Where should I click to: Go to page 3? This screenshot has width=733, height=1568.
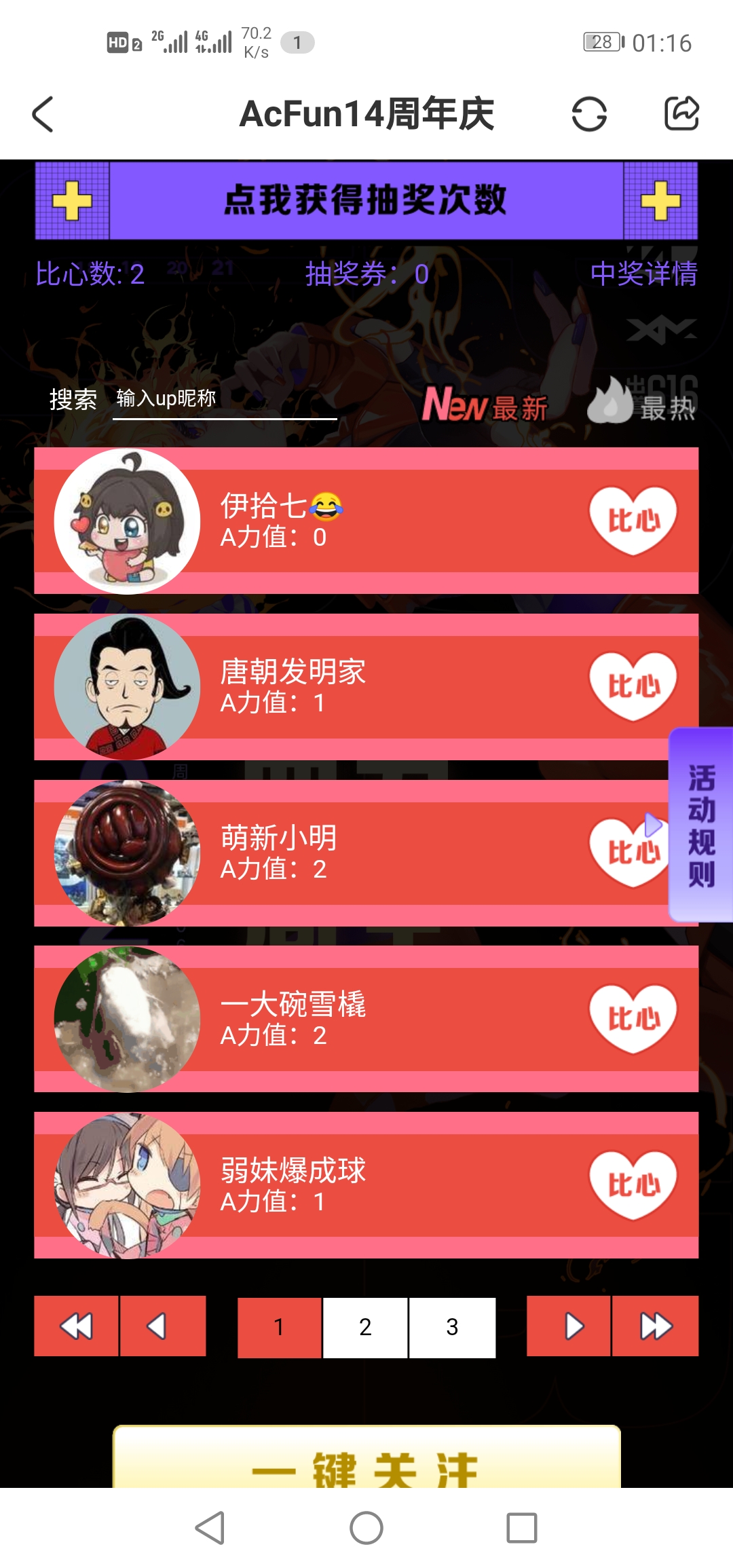click(452, 1327)
